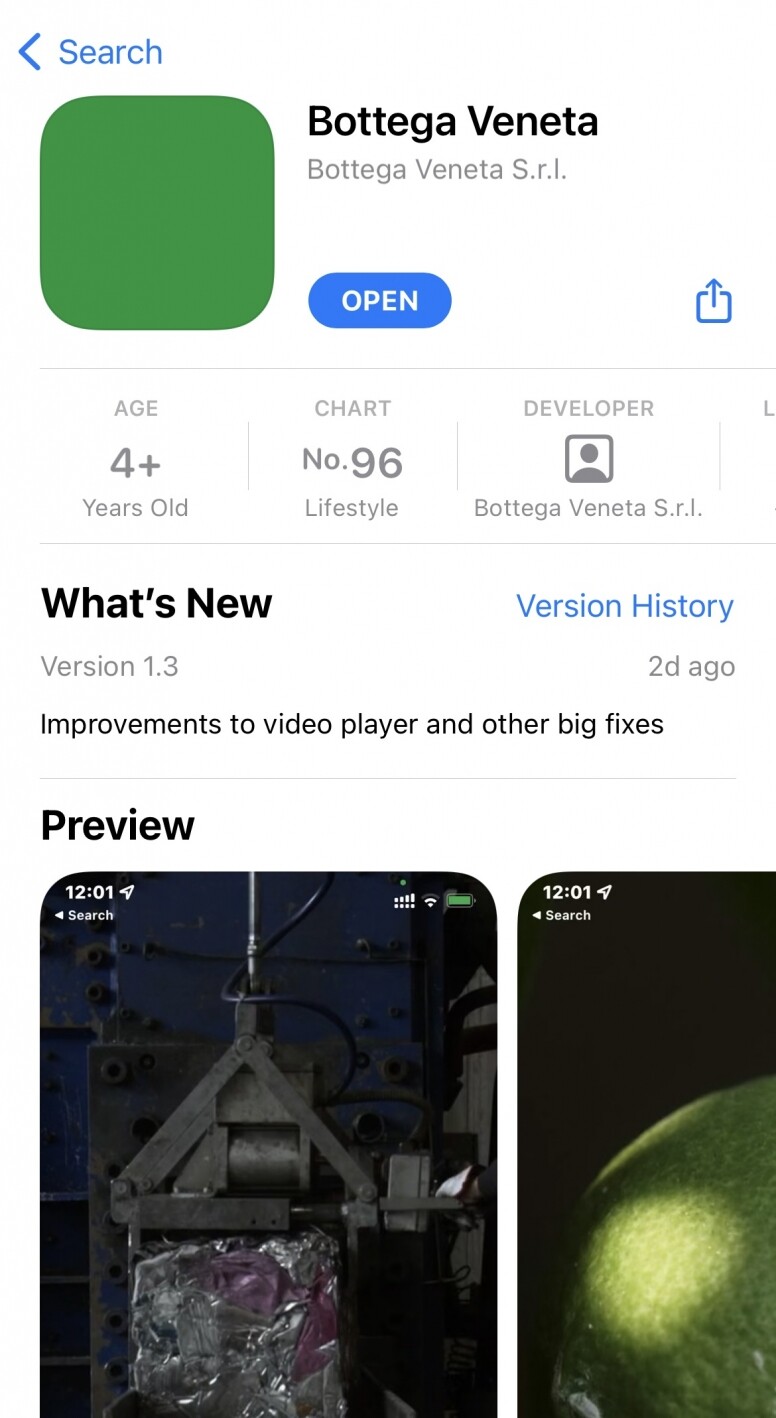Screen dimensions: 776x1418
Task: Go back to Search
Action: point(91,52)
